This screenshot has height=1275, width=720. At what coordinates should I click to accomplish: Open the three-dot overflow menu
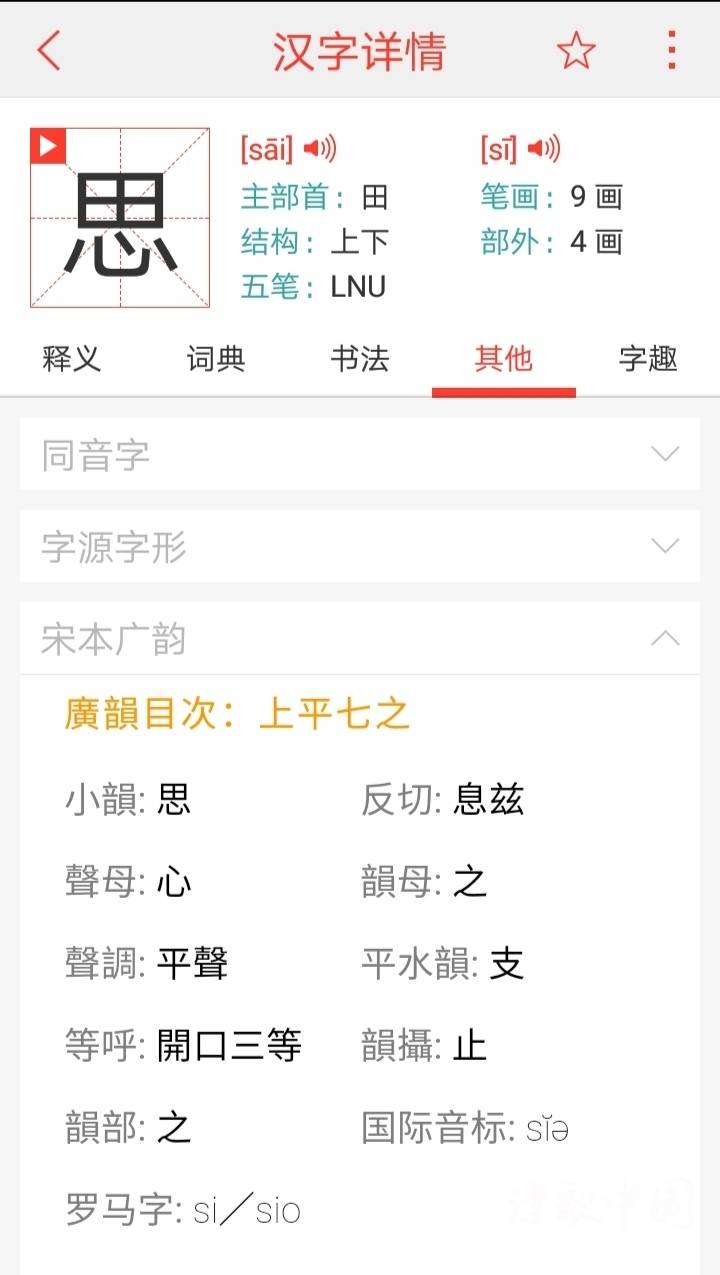(671, 50)
